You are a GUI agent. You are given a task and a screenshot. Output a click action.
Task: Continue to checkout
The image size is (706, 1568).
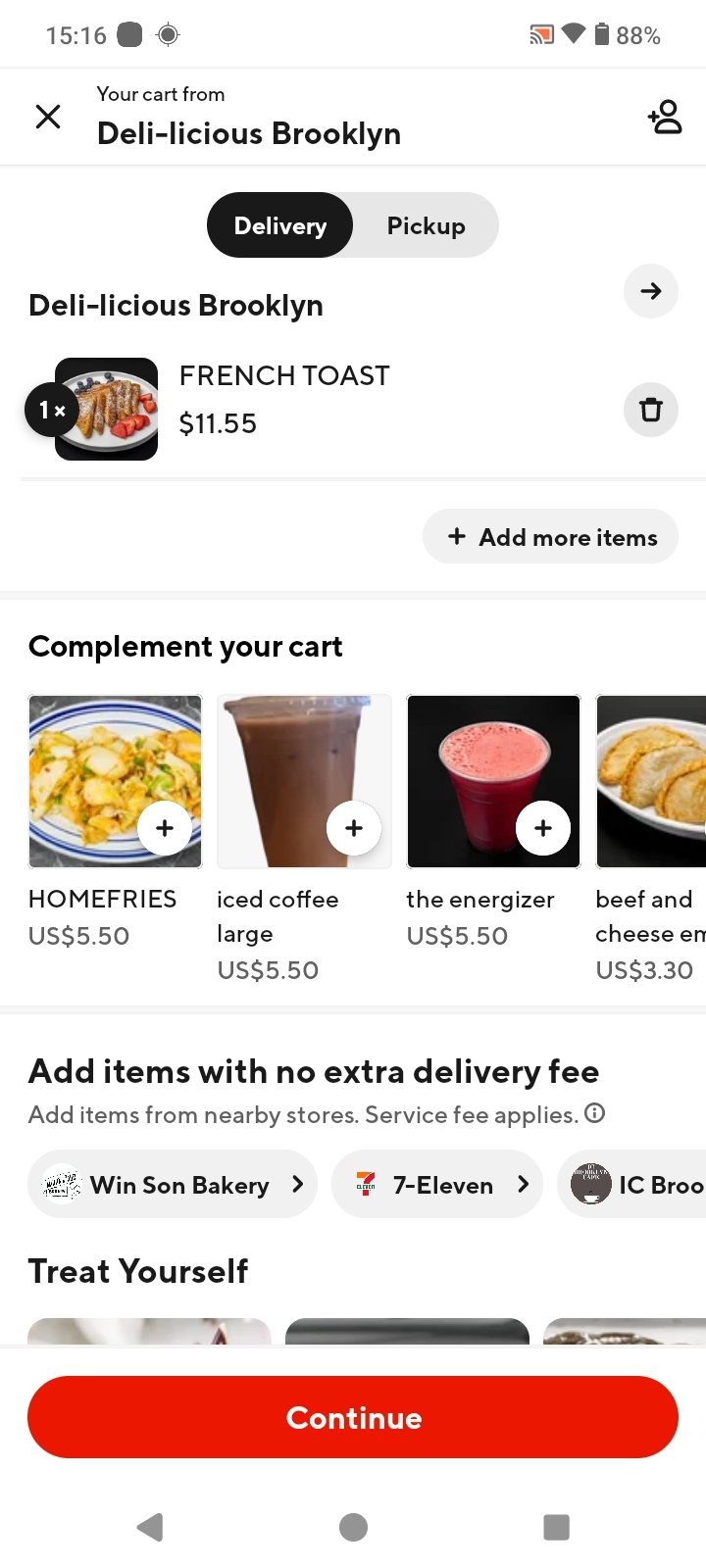click(353, 1417)
